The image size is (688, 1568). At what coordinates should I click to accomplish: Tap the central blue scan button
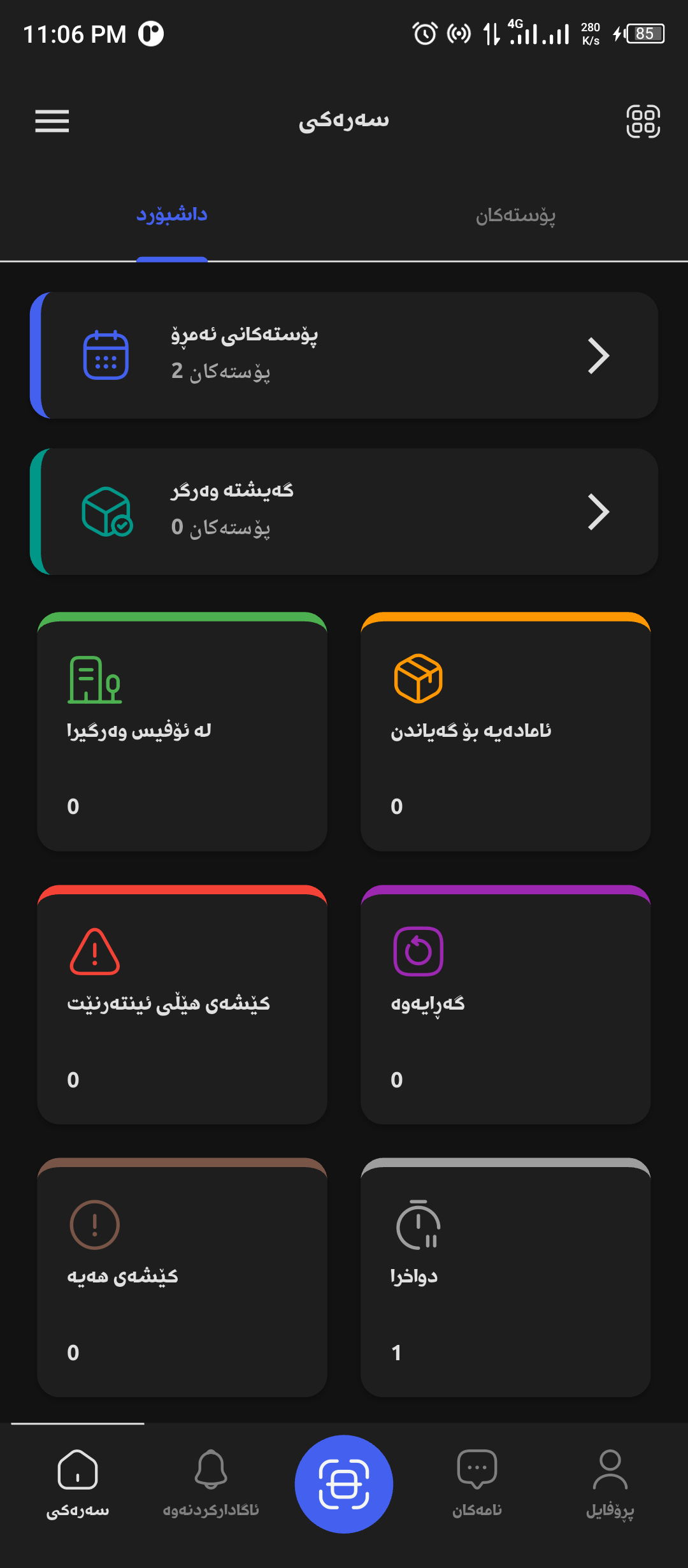[x=344, y=1484]
